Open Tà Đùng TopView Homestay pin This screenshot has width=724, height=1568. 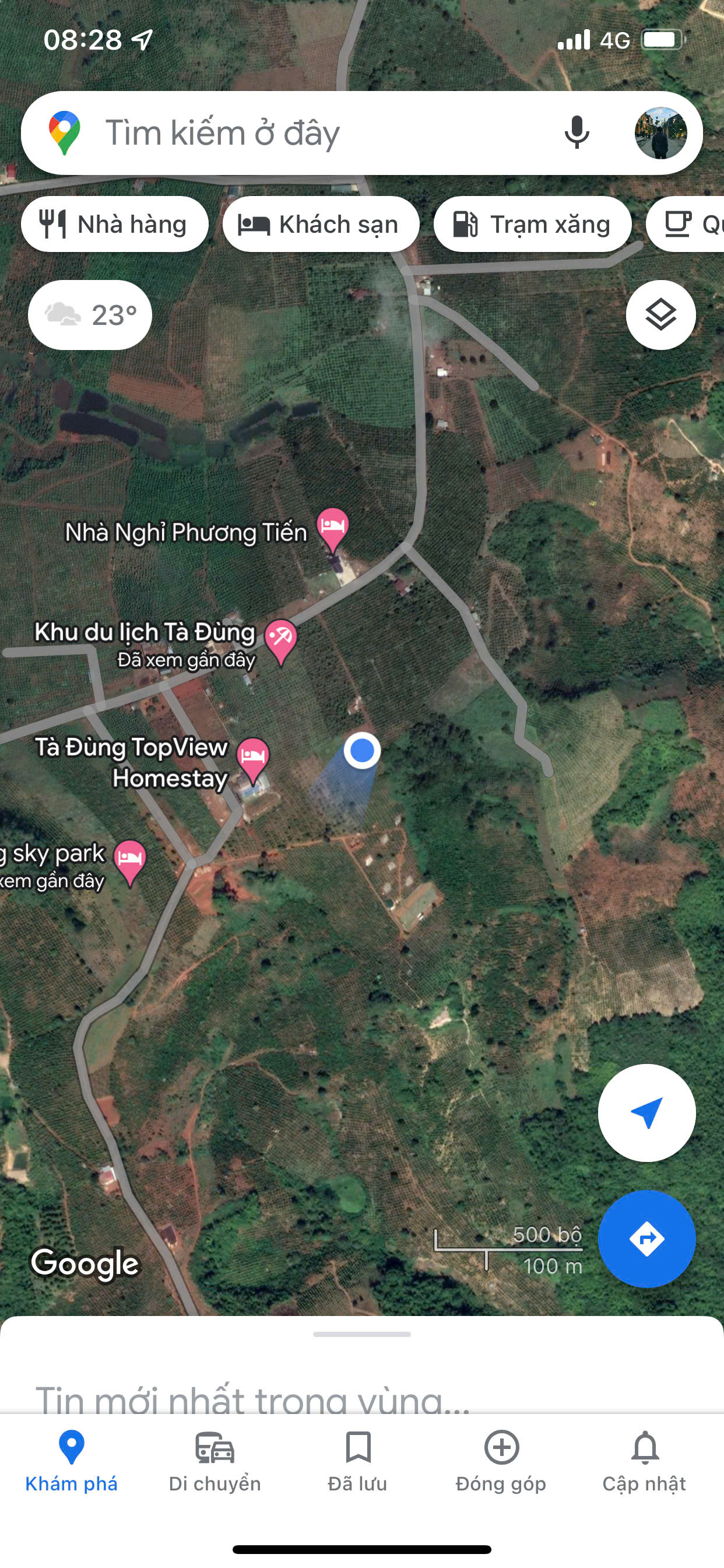(253, 757)
